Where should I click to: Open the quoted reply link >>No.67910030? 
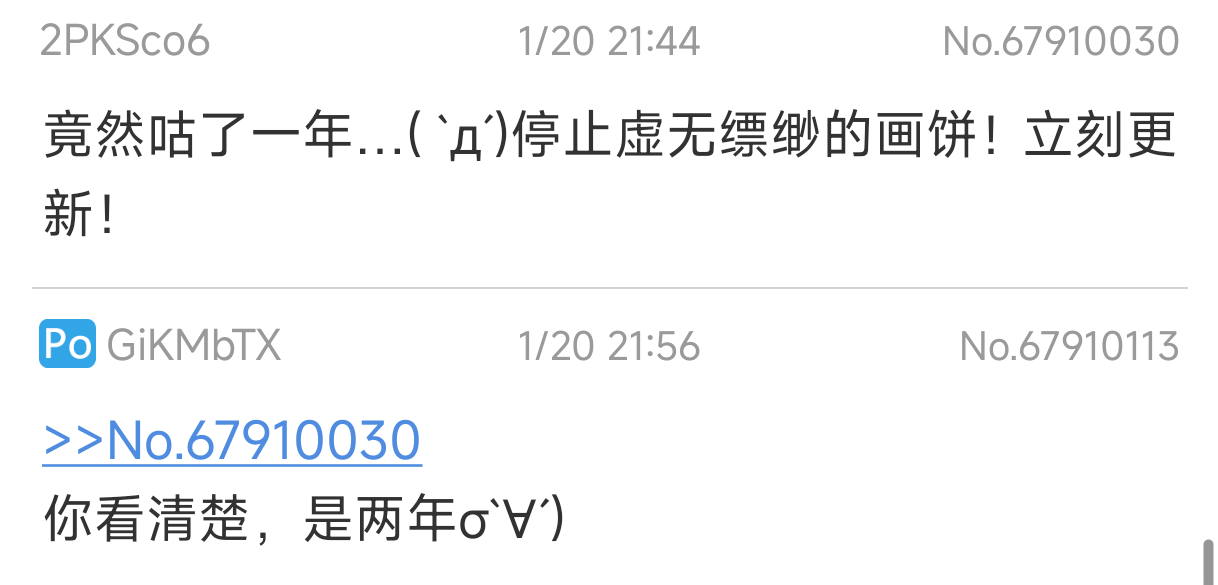click(x=232, y=441)
